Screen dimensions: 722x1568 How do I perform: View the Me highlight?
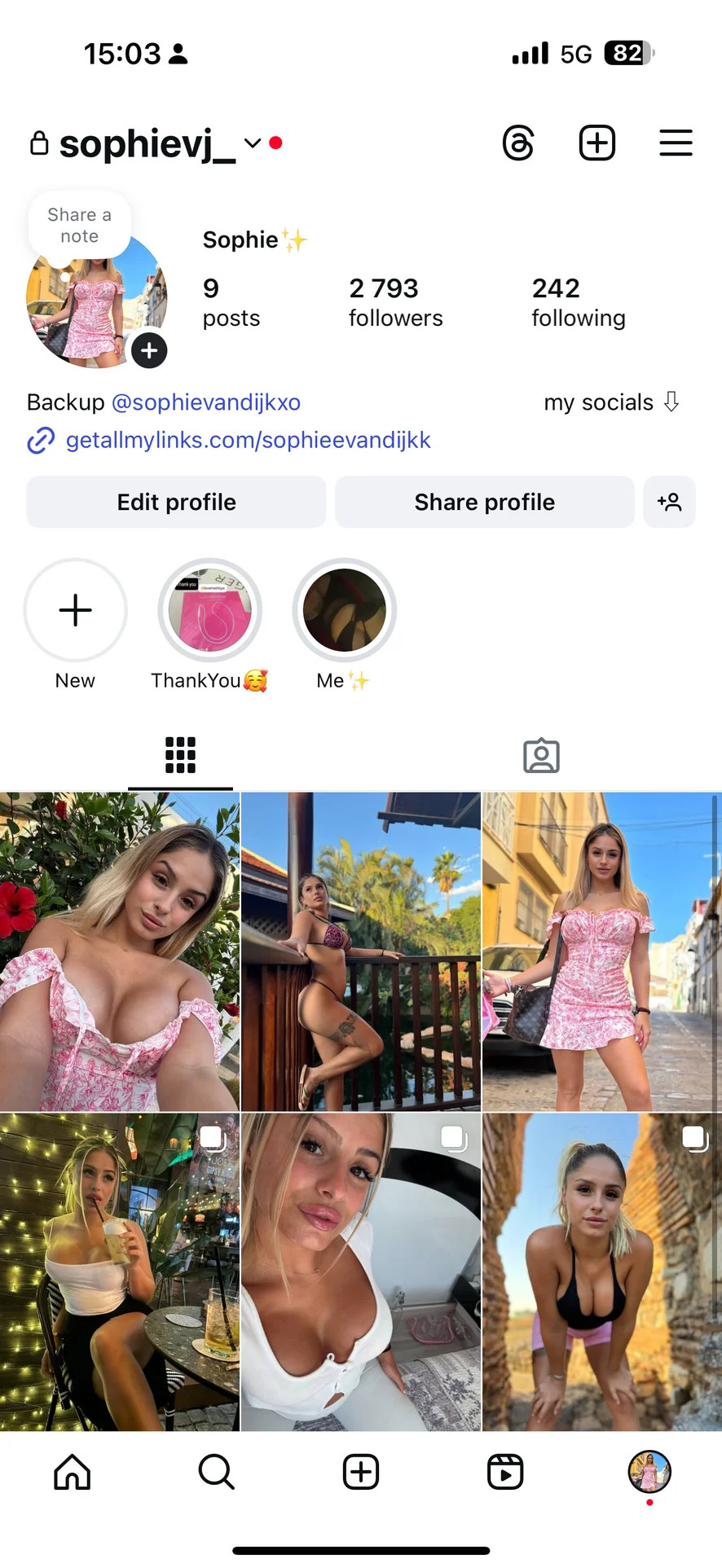coord(344,610)
